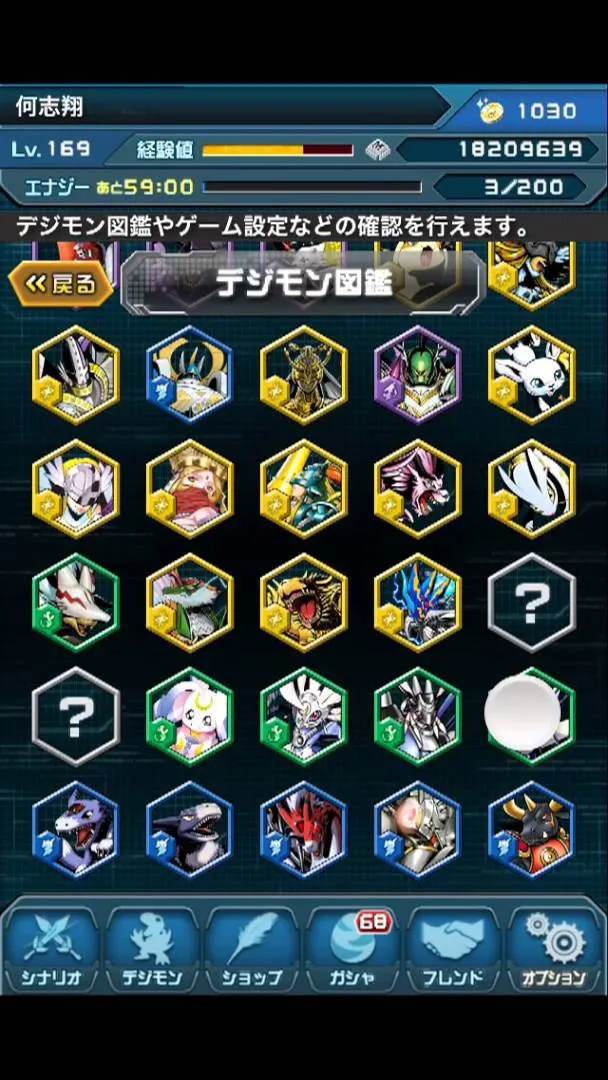The width and height of the screenshot is (608, 1080).
Task: Open the black and red horned Digimon entry
Action: pyautogui.click(x=532, y=831)
